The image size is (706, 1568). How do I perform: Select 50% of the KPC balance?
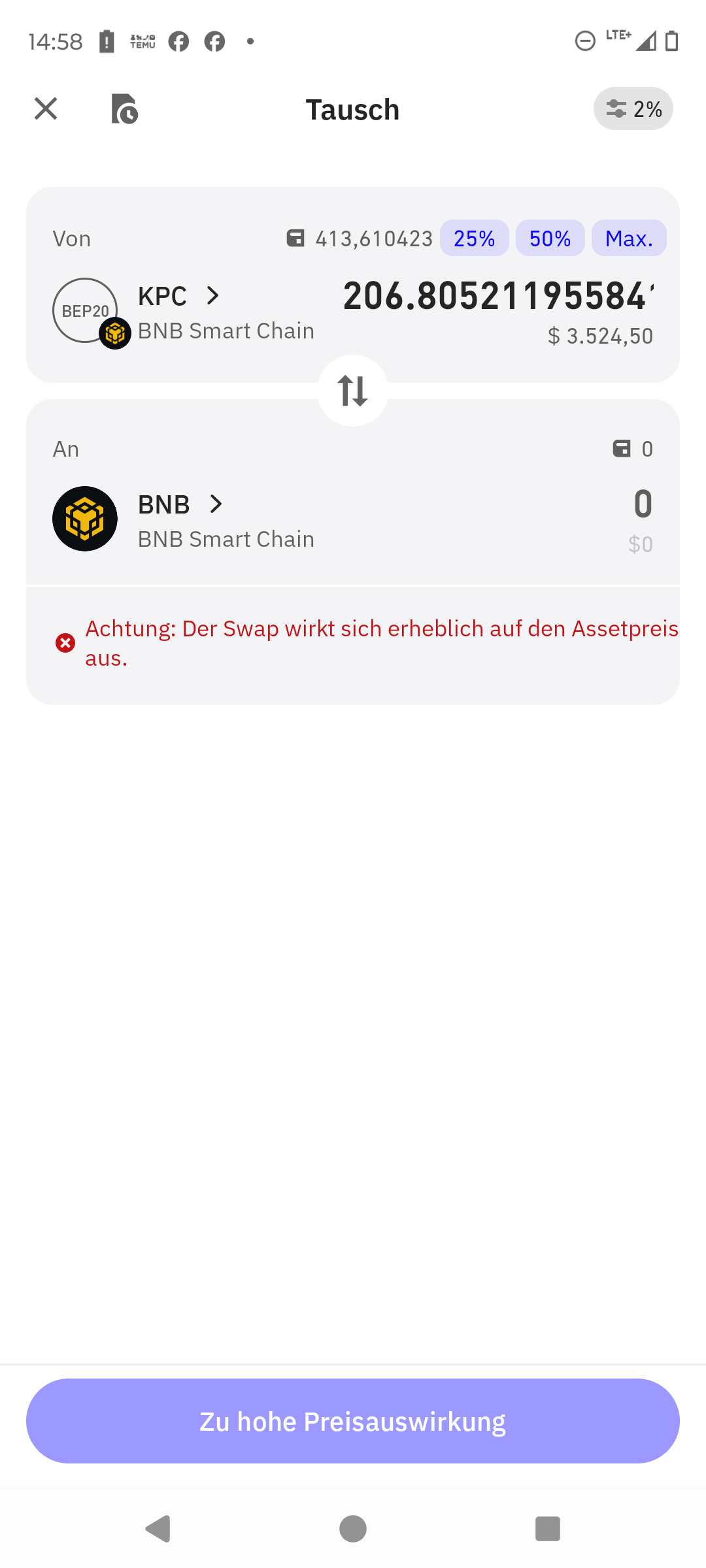(550, 238)
